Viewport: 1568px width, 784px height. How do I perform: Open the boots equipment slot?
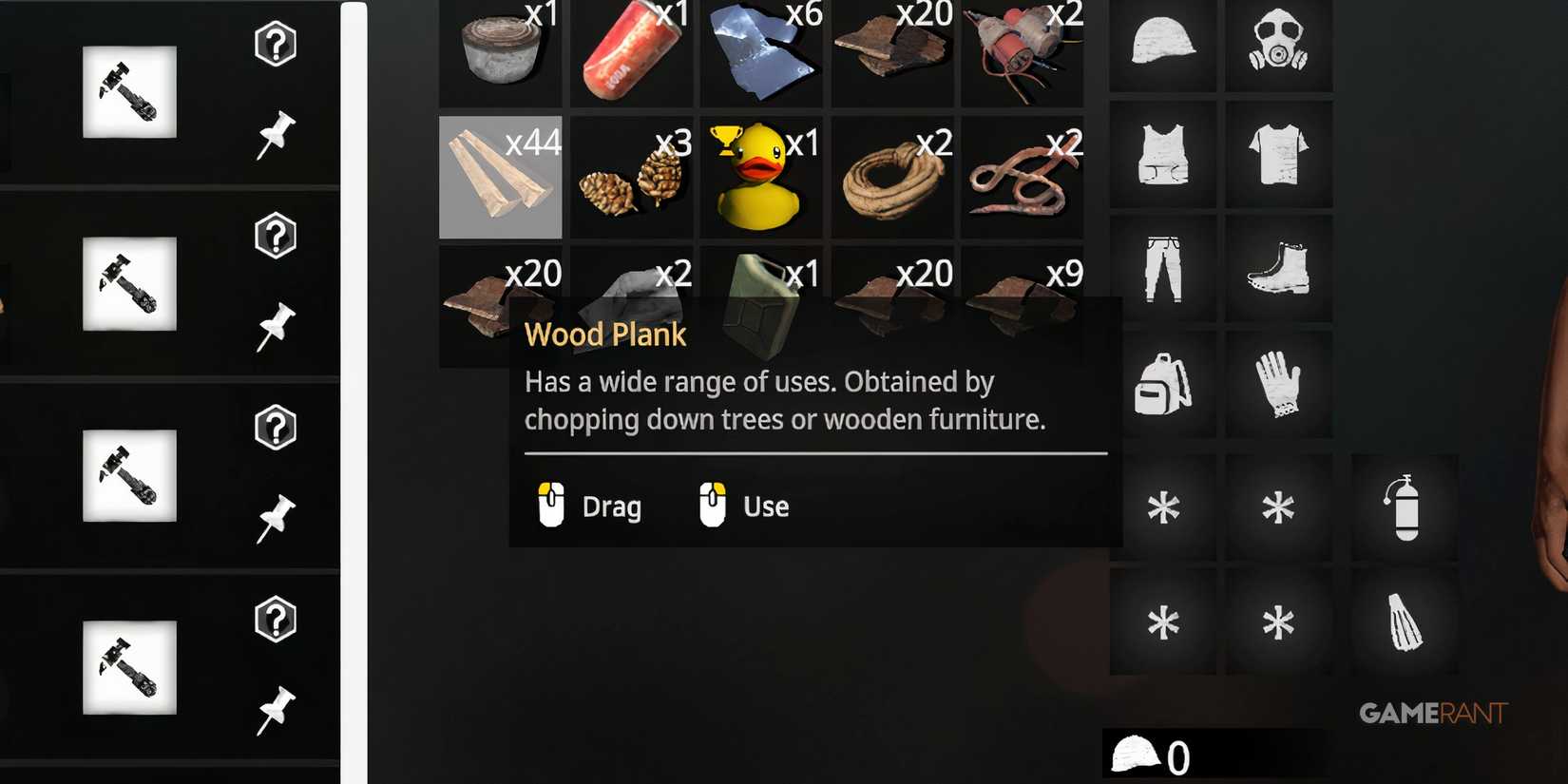point(1278,269)
